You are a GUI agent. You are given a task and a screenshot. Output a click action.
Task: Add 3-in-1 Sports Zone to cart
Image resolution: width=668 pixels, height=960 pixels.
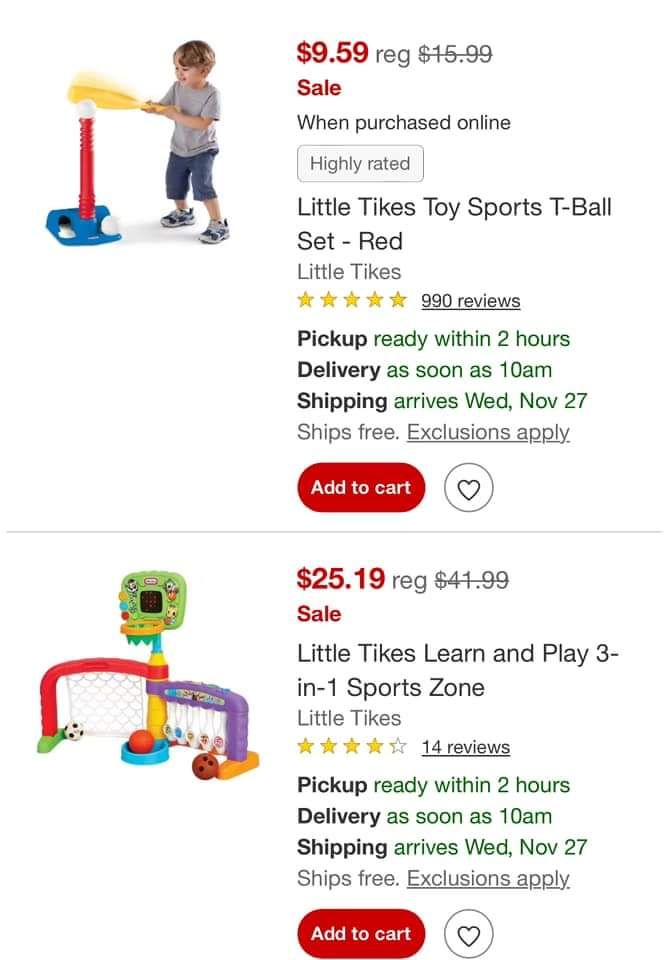(x=360, y=934)
